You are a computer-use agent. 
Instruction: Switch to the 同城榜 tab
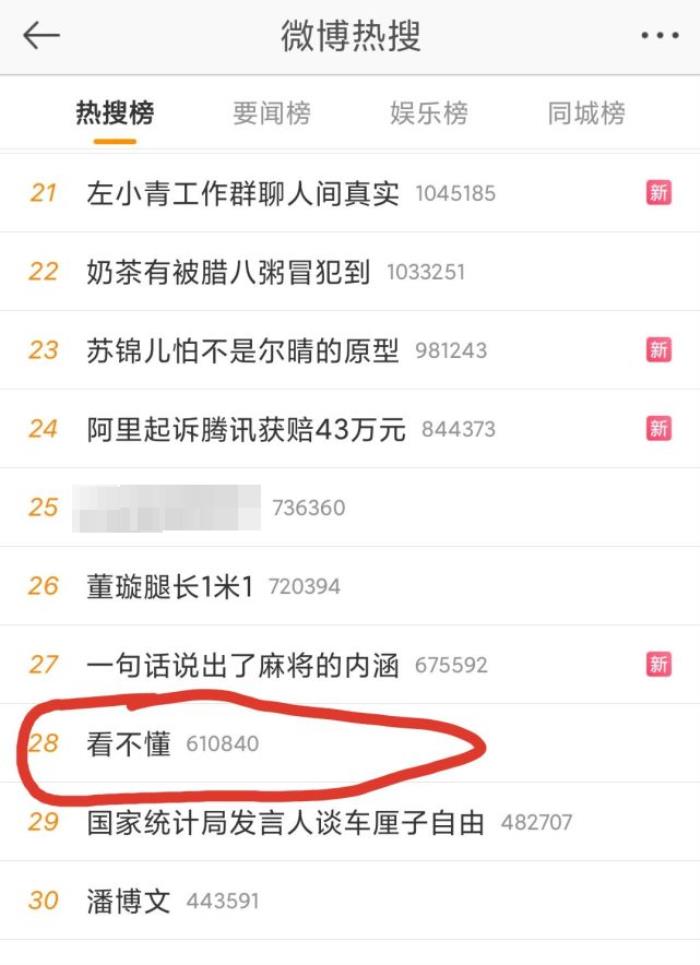[586, 113]
